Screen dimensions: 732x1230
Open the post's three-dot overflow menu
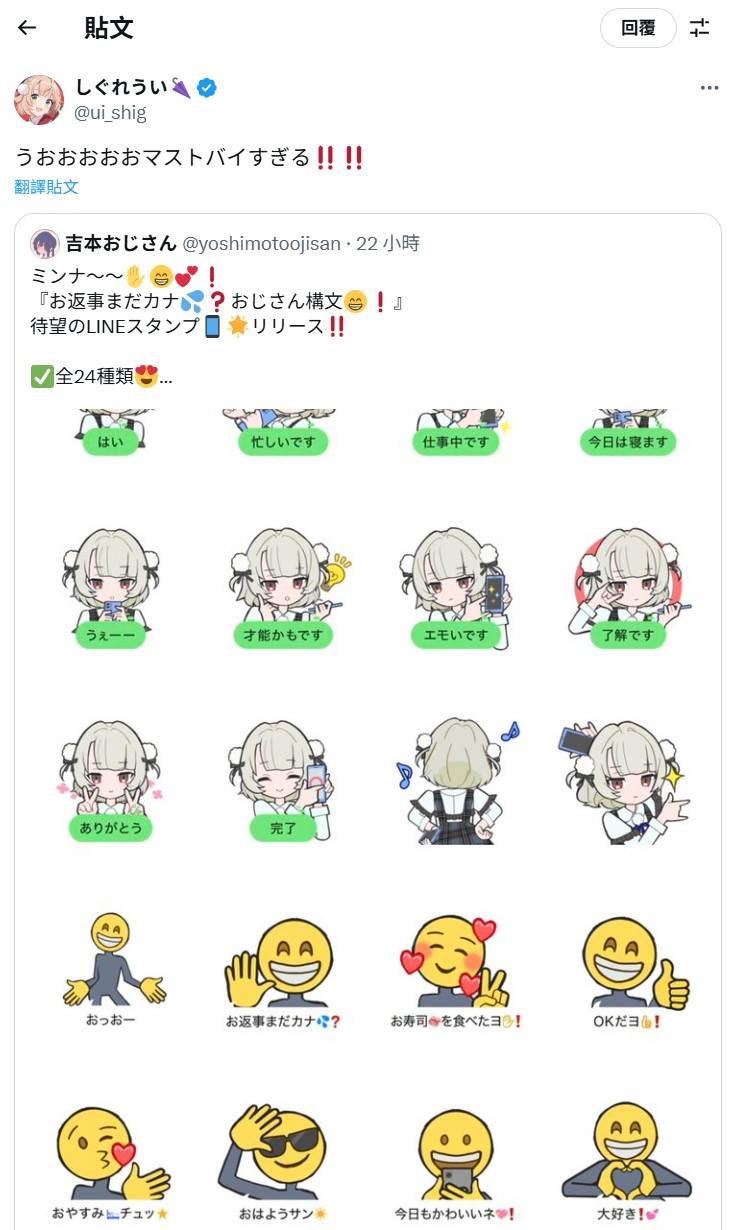[709, 88]
